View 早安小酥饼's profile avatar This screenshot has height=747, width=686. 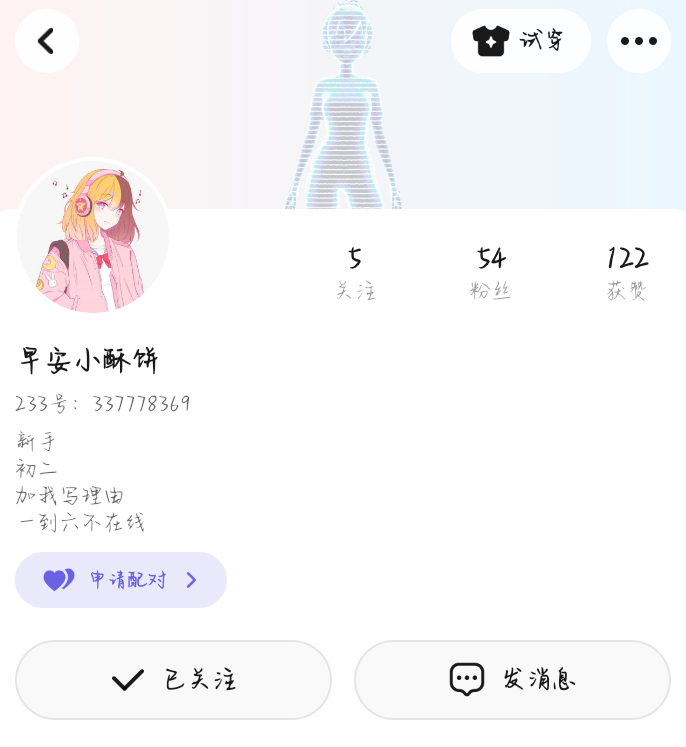coord(93,237)
